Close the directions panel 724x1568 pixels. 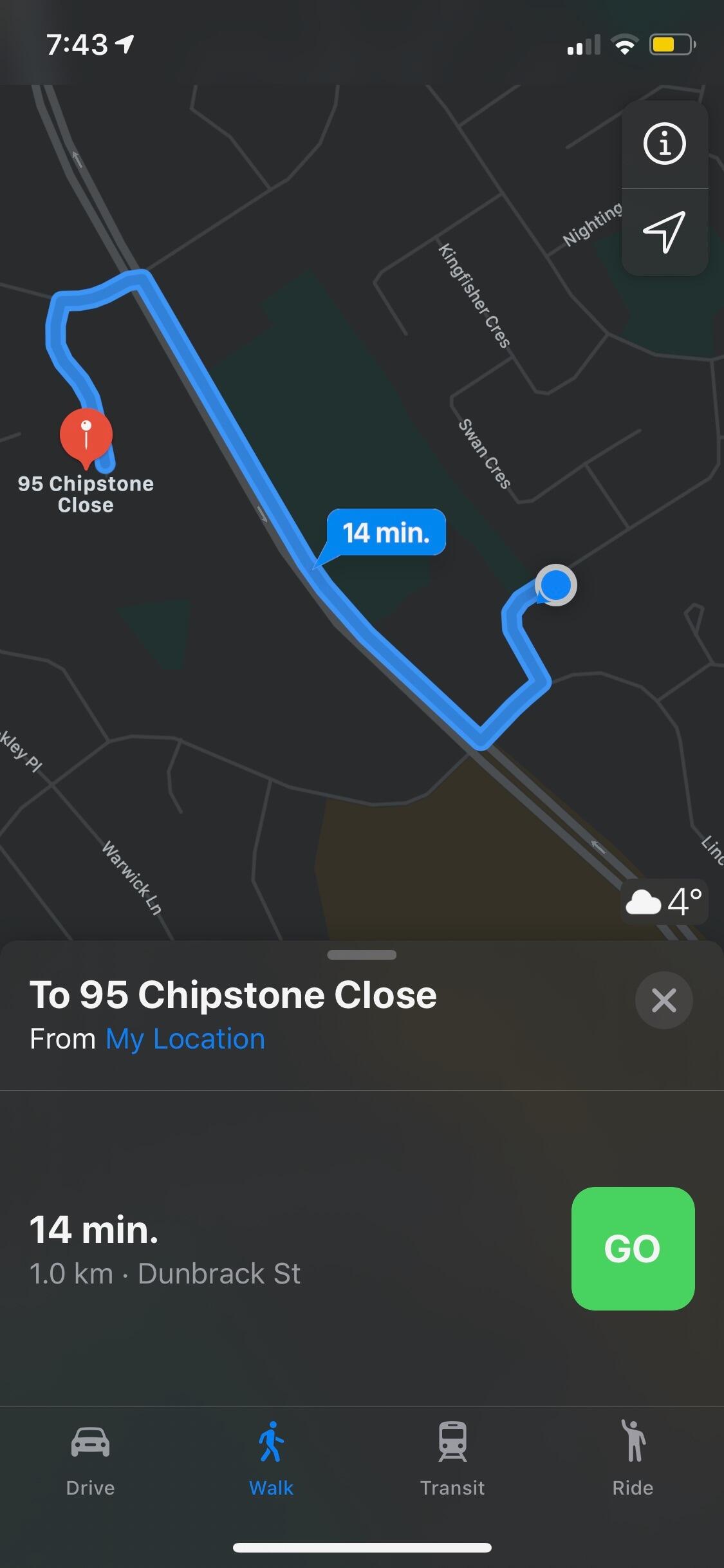pos(664,1000)
